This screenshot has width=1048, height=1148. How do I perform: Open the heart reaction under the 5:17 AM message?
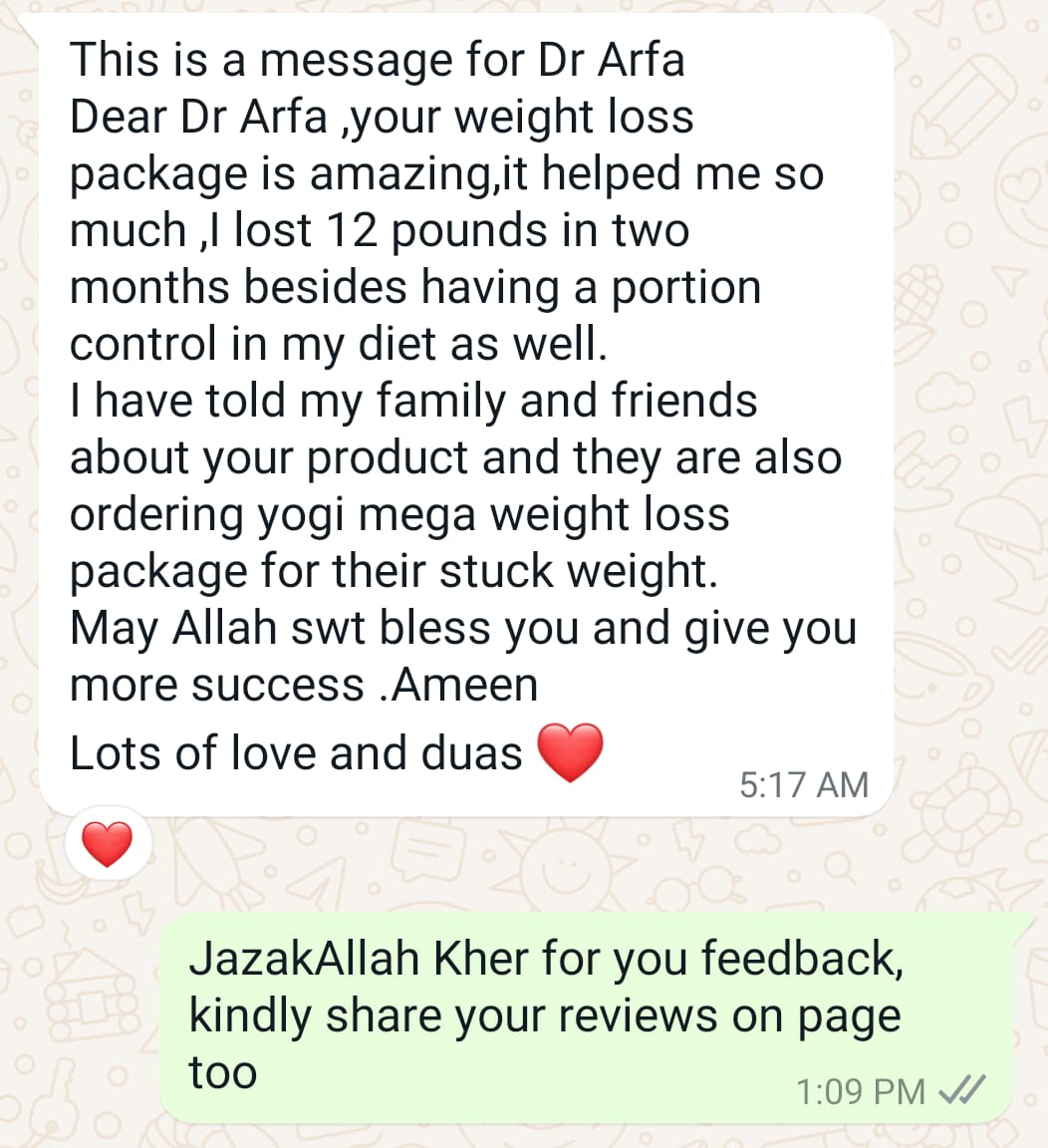[x=107, y=845]
